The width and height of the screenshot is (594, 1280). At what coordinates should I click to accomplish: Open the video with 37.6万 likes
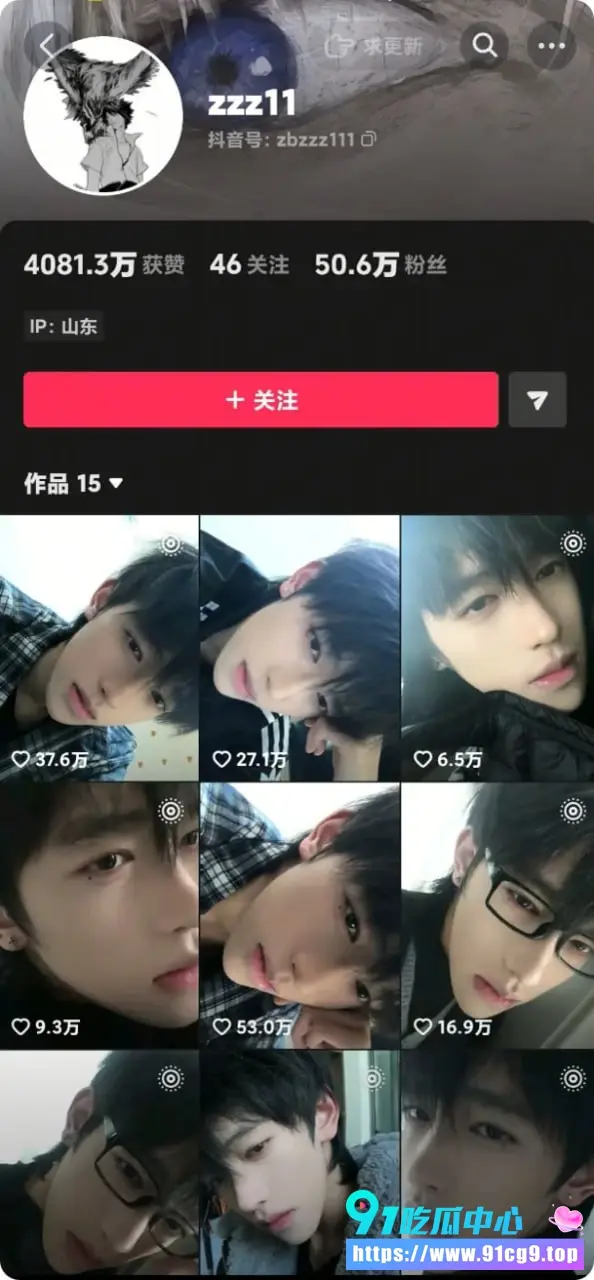99,648
